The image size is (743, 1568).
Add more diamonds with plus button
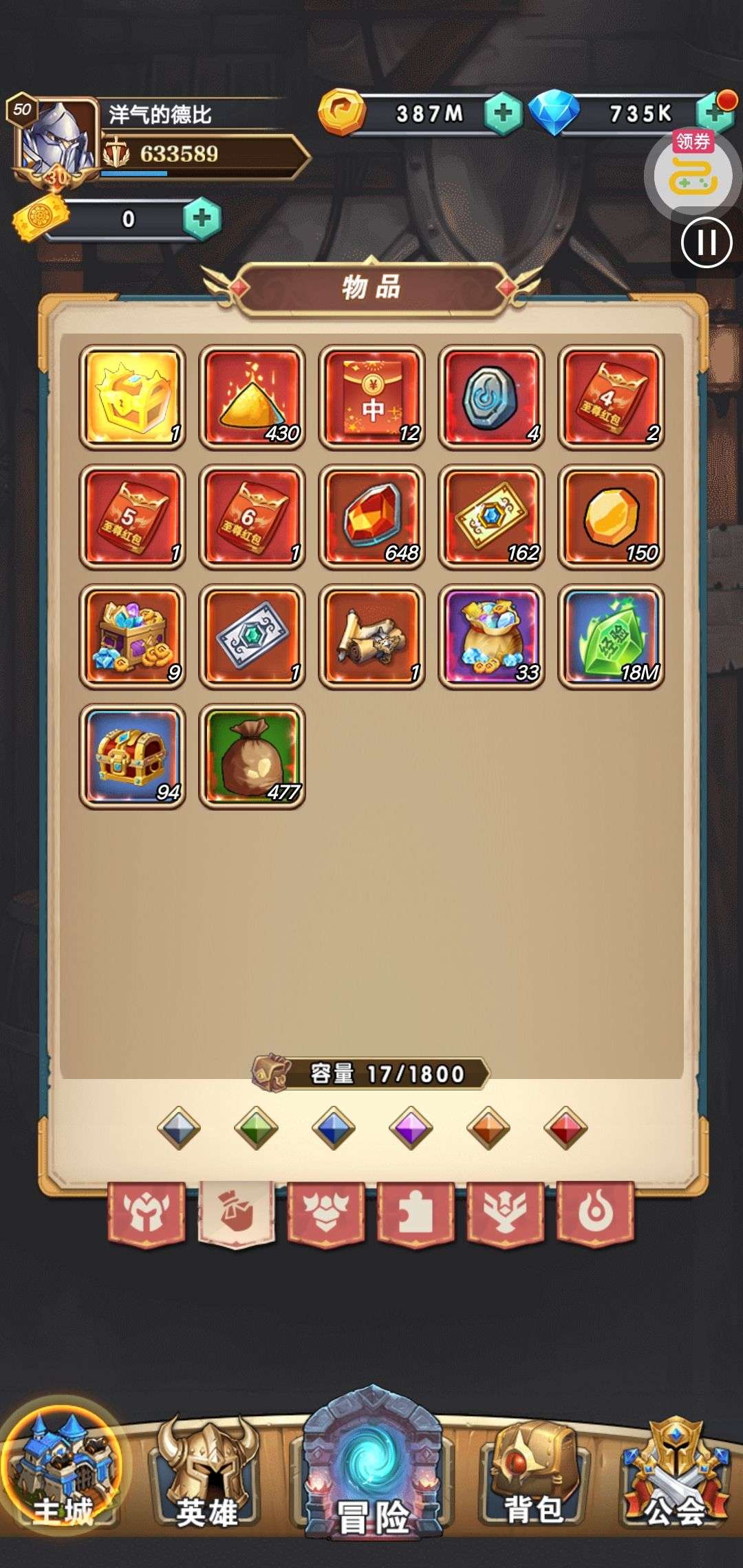(x=715, y=113)
